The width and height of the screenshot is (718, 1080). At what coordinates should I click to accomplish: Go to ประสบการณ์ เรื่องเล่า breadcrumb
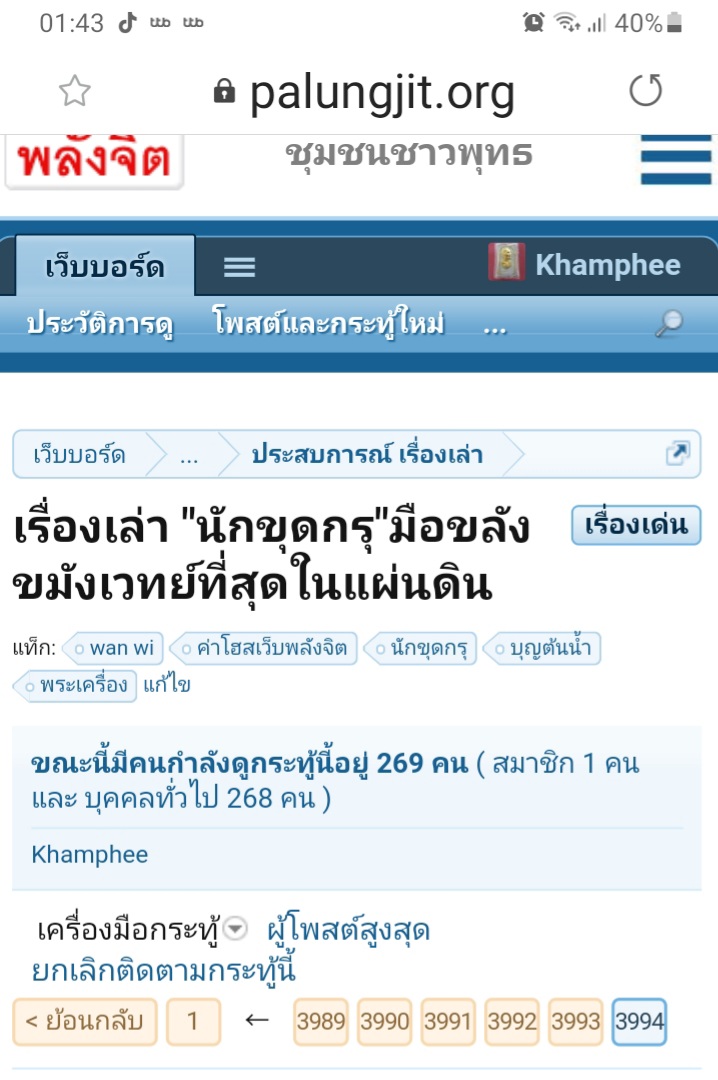click(x=367, y=456)
